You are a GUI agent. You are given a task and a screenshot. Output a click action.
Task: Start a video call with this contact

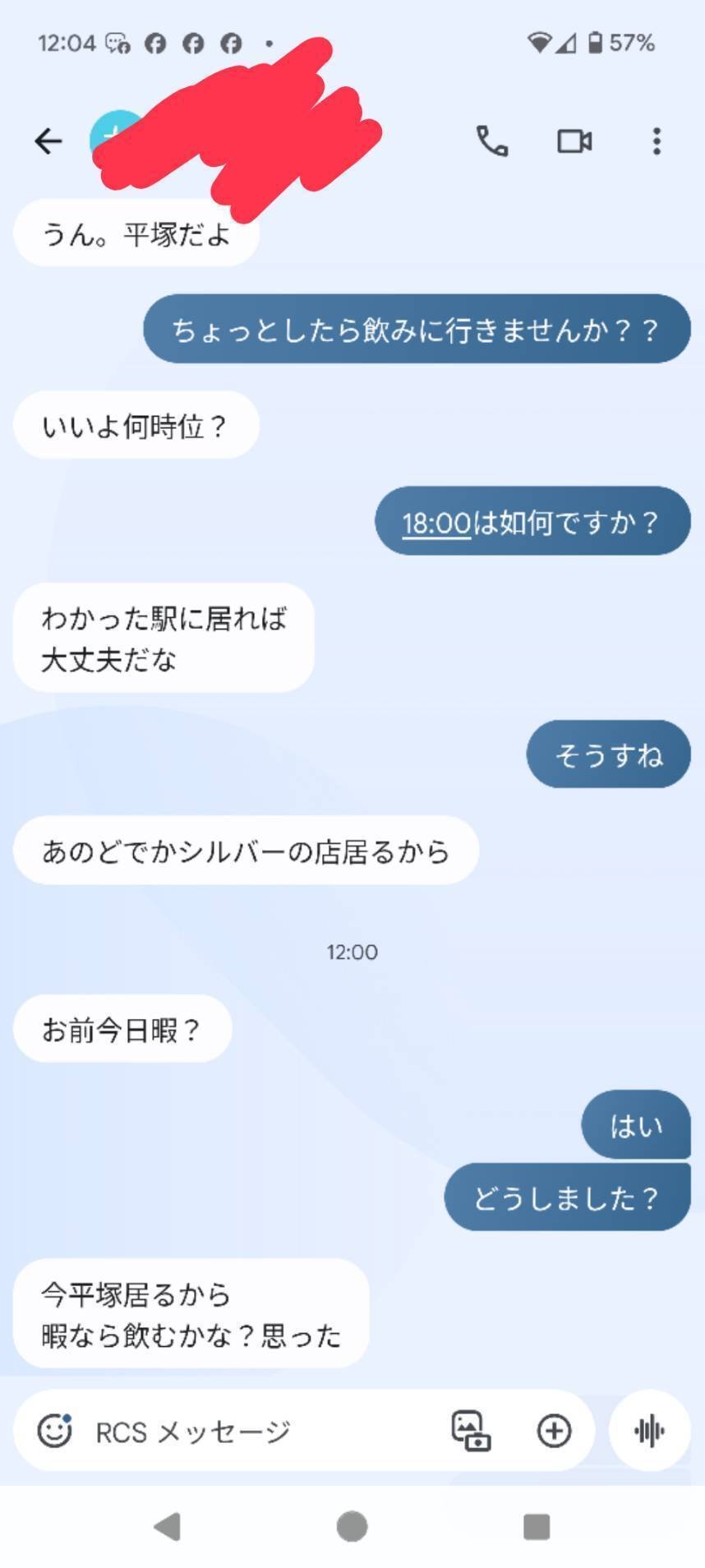[574, 141]
